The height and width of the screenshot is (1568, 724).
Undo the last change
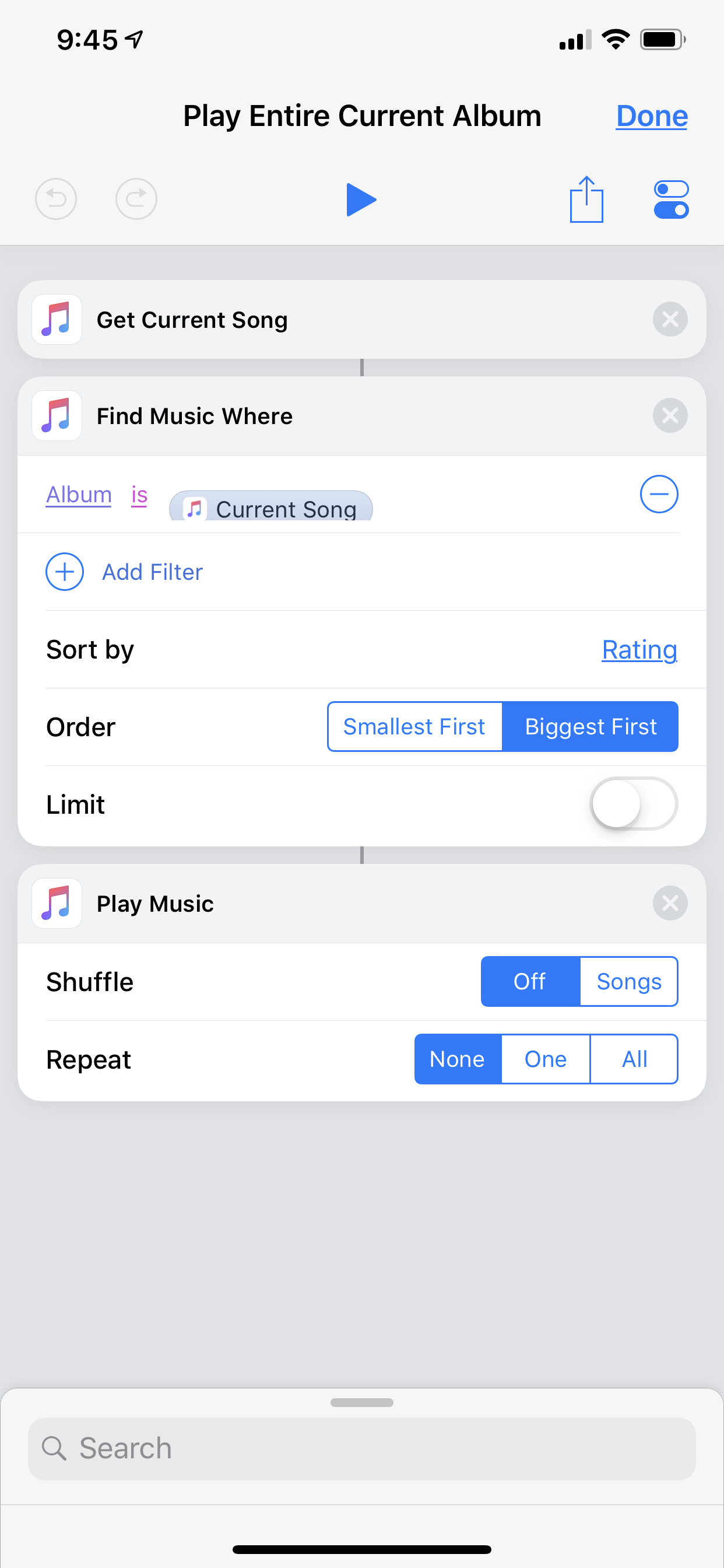pos(56,199)
